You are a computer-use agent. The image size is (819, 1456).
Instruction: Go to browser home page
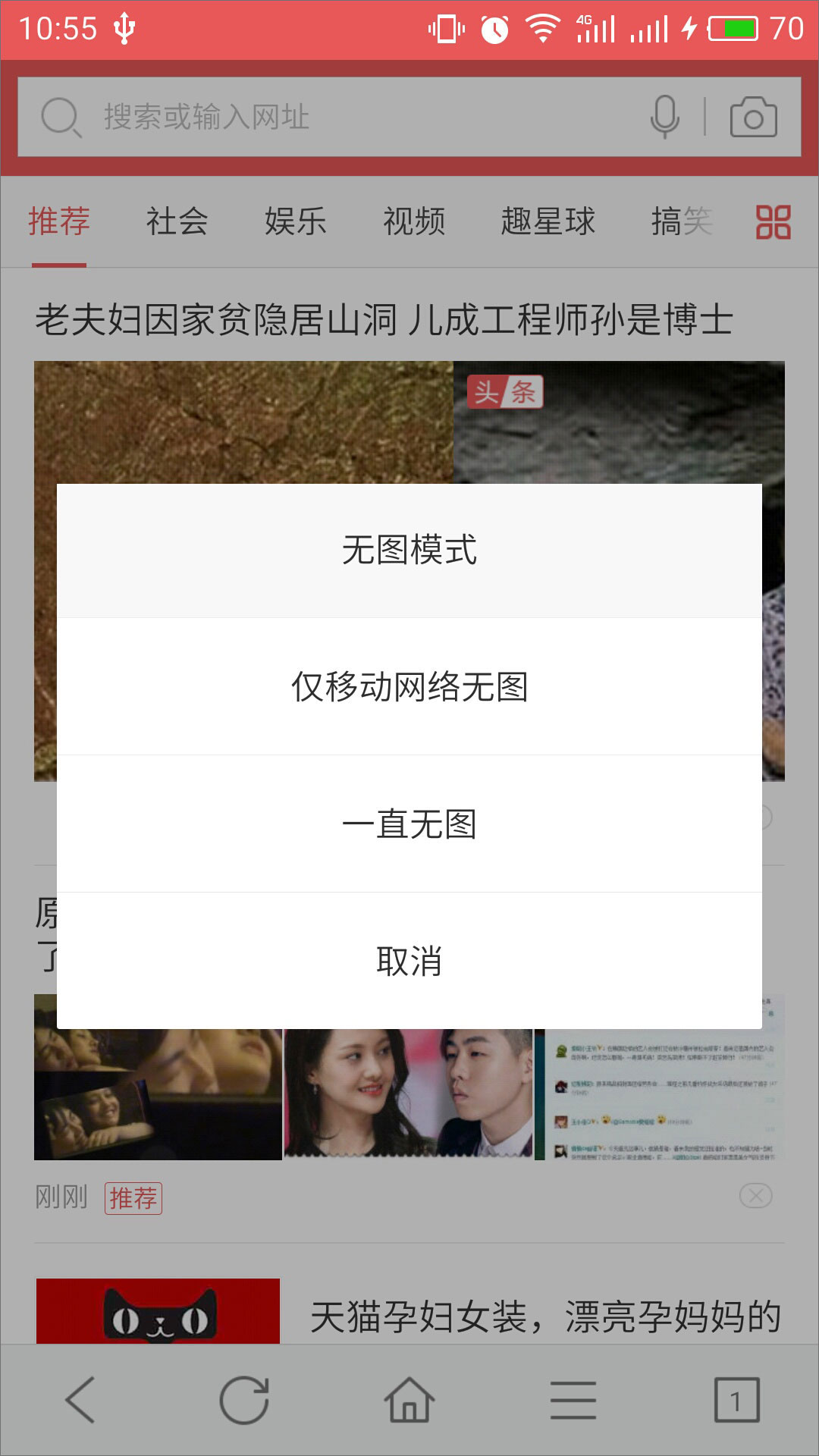[409, 1400]
